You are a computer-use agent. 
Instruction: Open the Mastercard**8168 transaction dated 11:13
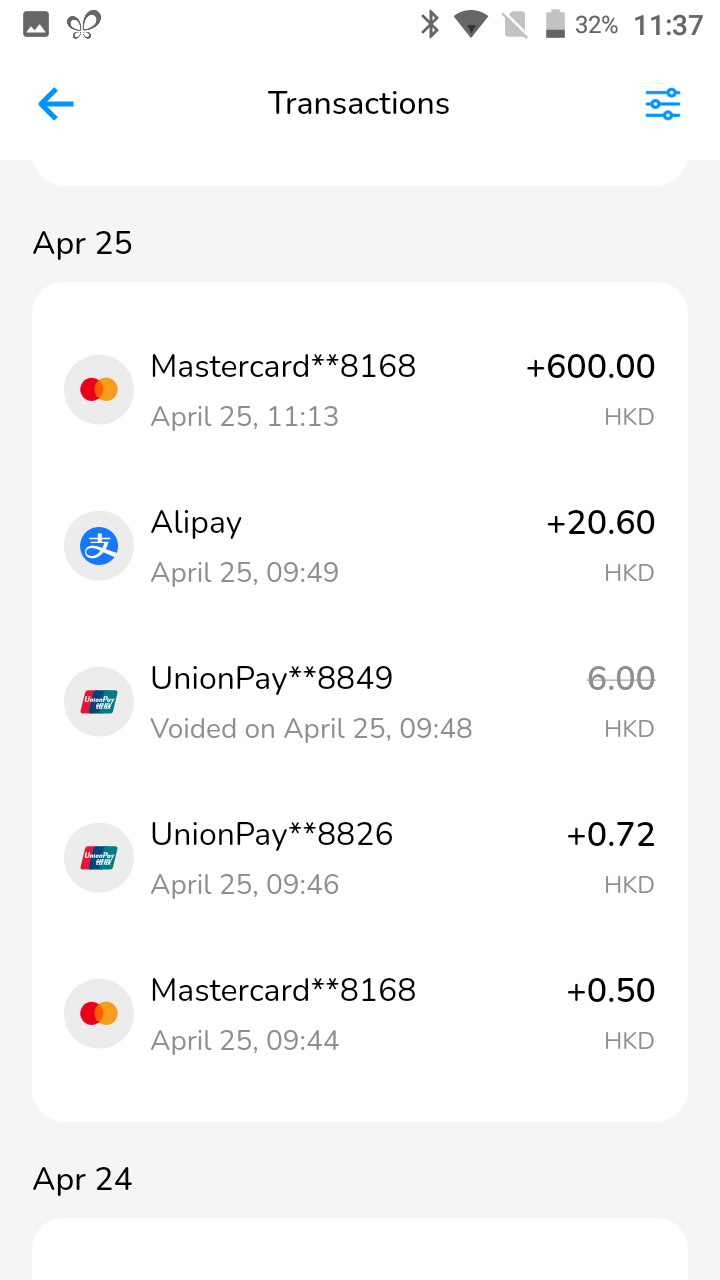click(360, 389)
